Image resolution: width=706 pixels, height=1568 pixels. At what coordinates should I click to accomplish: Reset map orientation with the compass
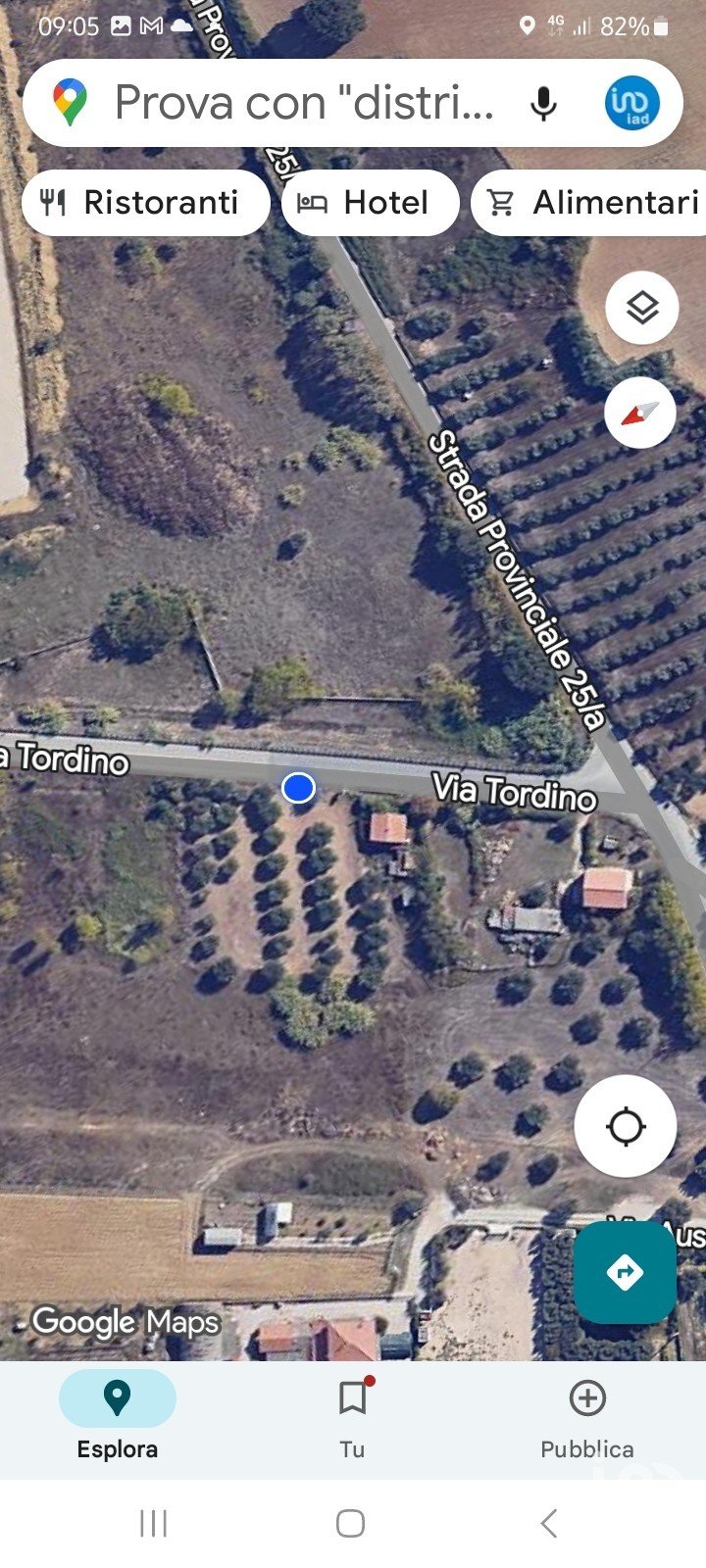pos(641,413)
